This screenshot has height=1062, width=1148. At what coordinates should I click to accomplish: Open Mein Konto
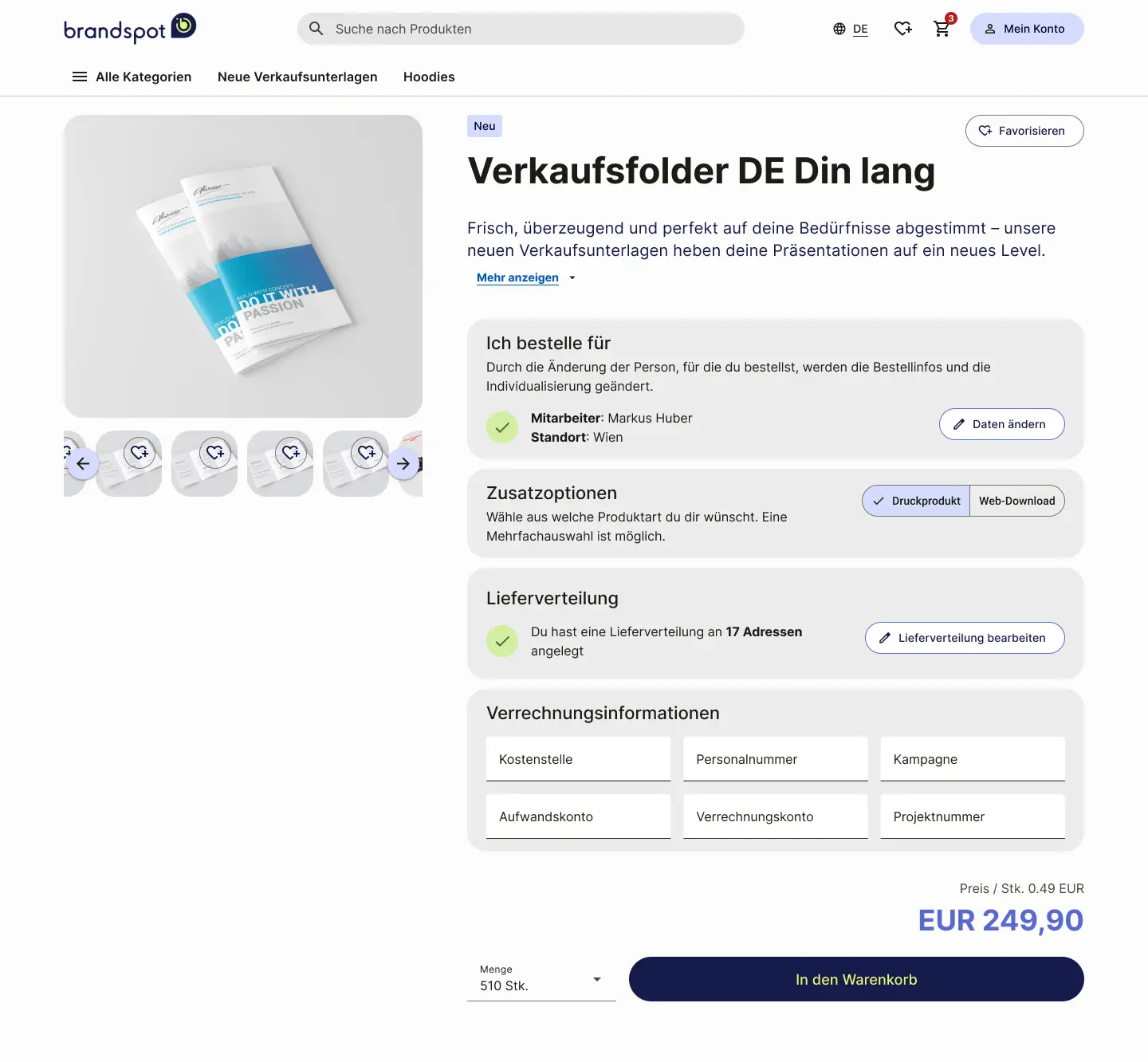[1026, 29]
